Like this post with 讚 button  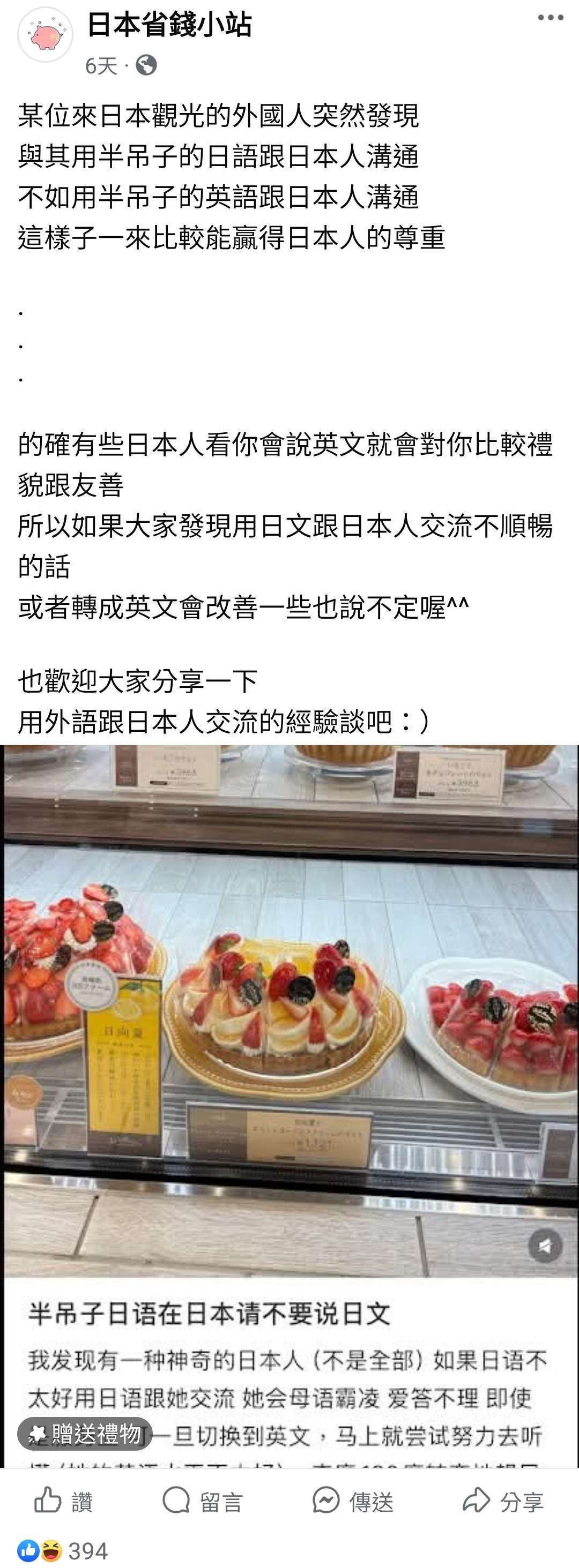63,1501
